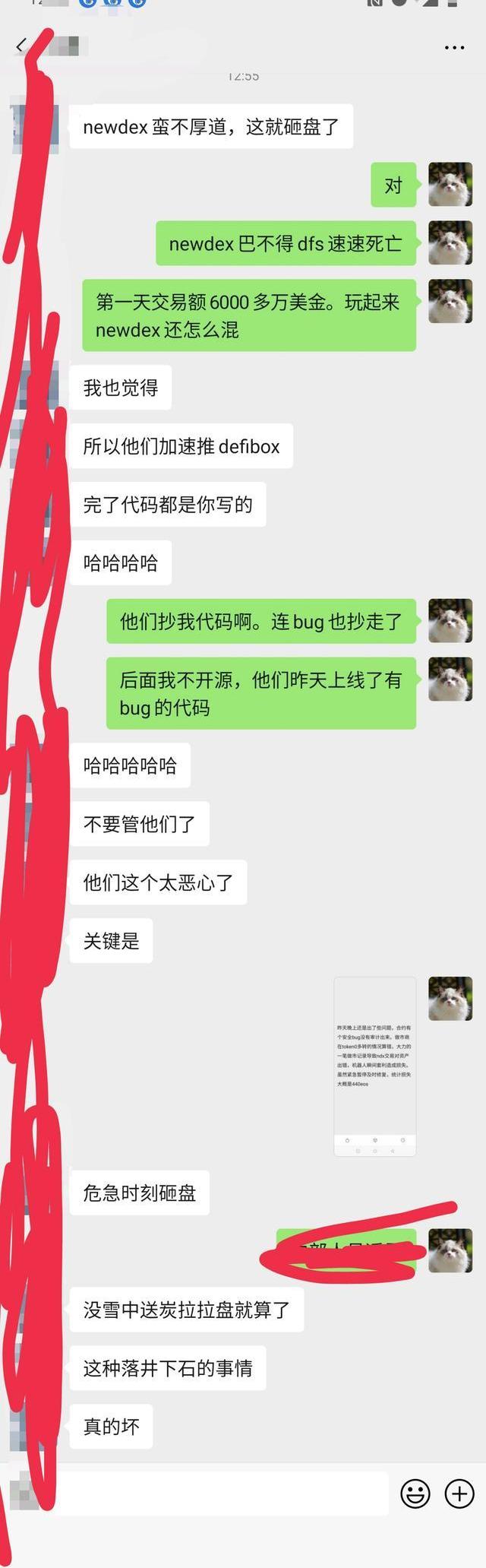Viewport: 486px width, 1568px height.
Task: Open the emoji picker
Action: point(415,1494)
